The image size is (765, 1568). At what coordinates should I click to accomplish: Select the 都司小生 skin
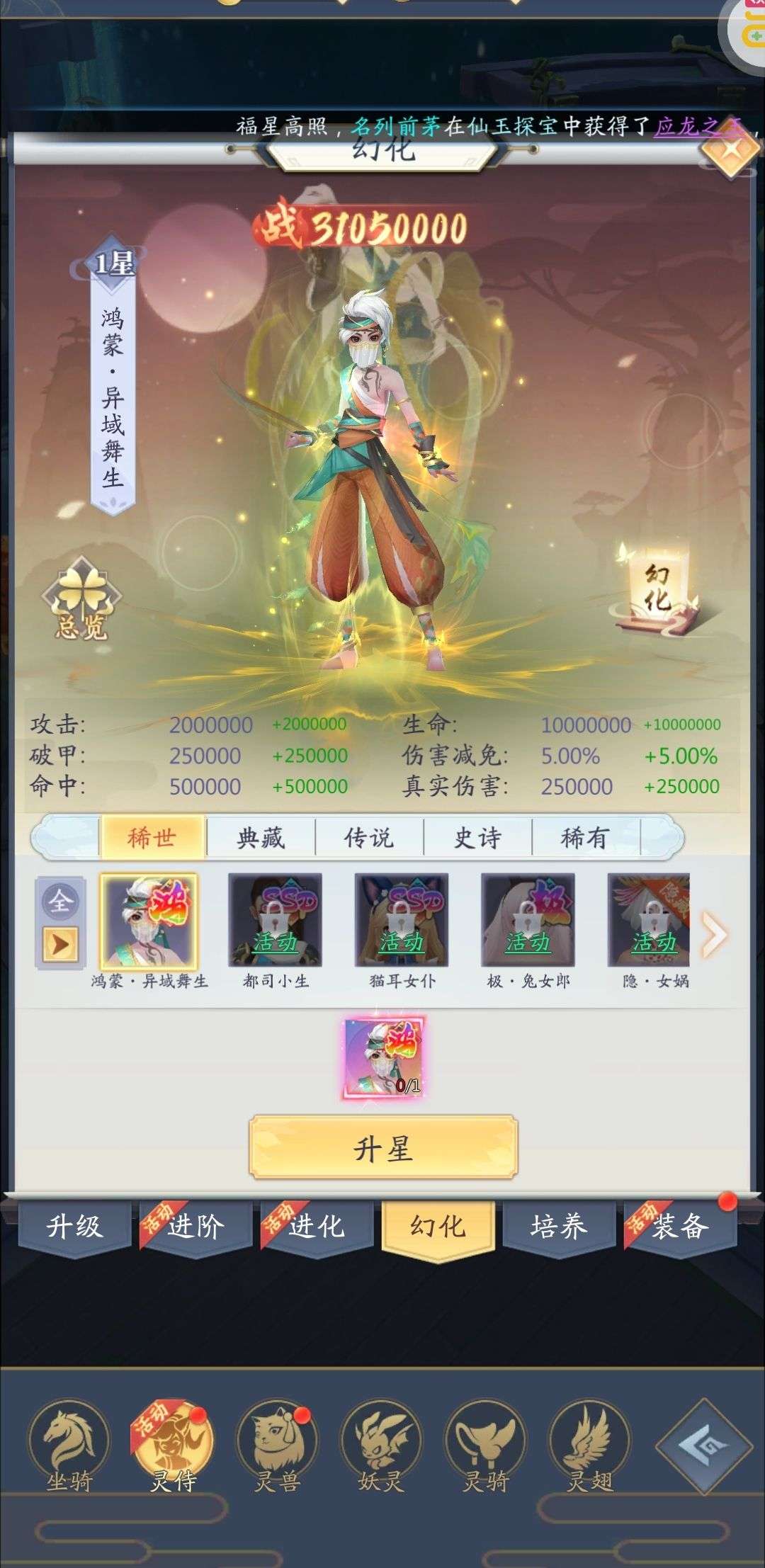[x=275, y=921]
